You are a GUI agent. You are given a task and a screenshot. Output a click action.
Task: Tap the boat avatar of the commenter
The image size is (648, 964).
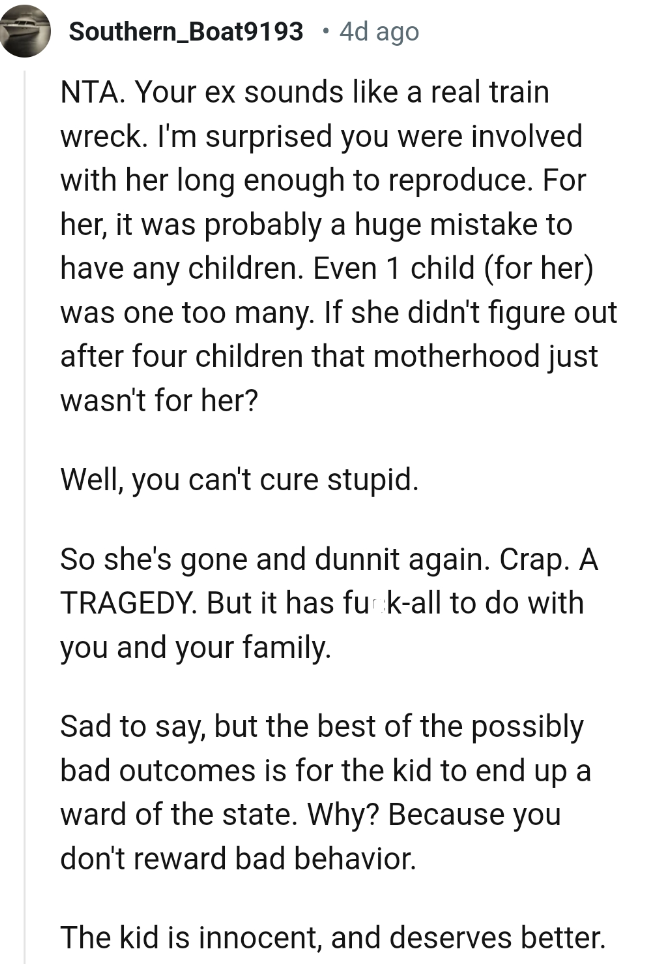click(26, 31)
